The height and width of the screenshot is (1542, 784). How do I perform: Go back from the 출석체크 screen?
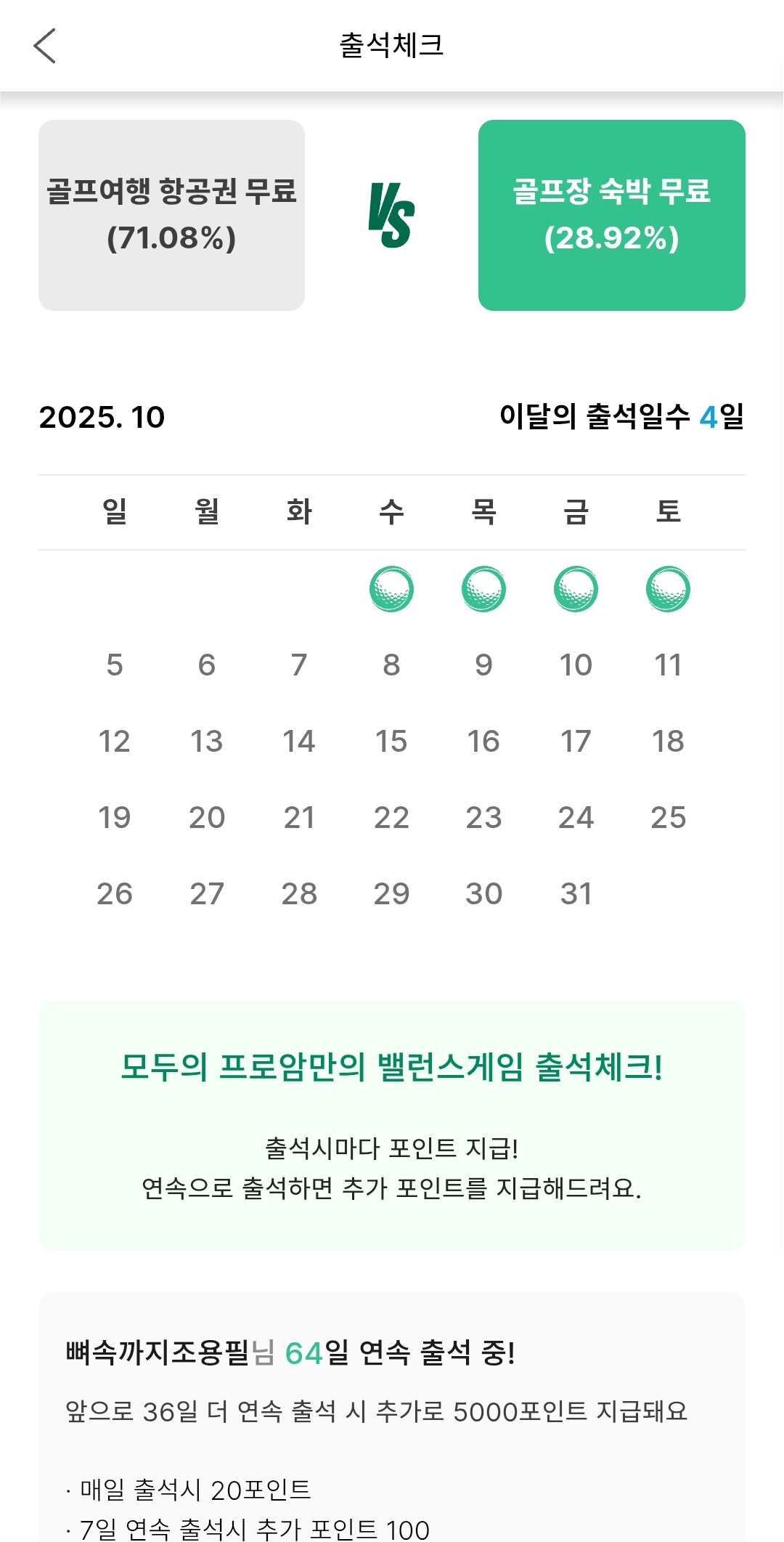pos(45,46)
